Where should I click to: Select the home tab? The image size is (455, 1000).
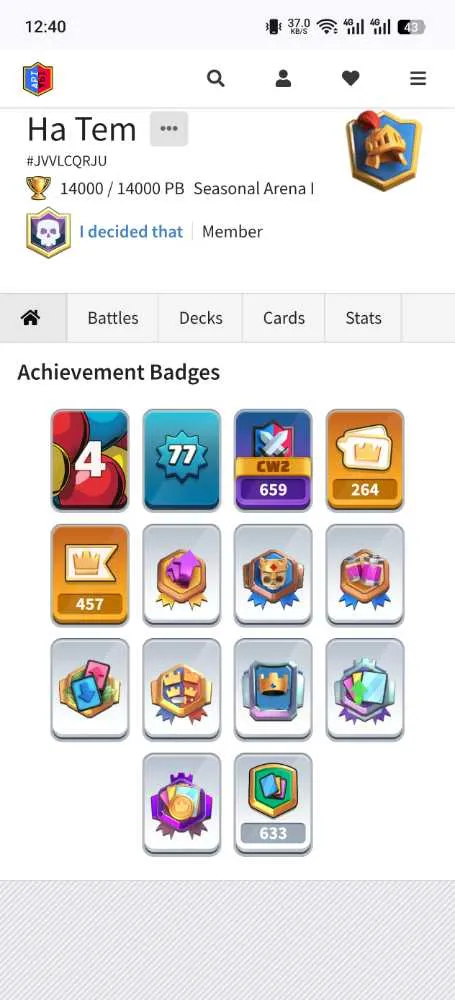click(x=31, y=318)
